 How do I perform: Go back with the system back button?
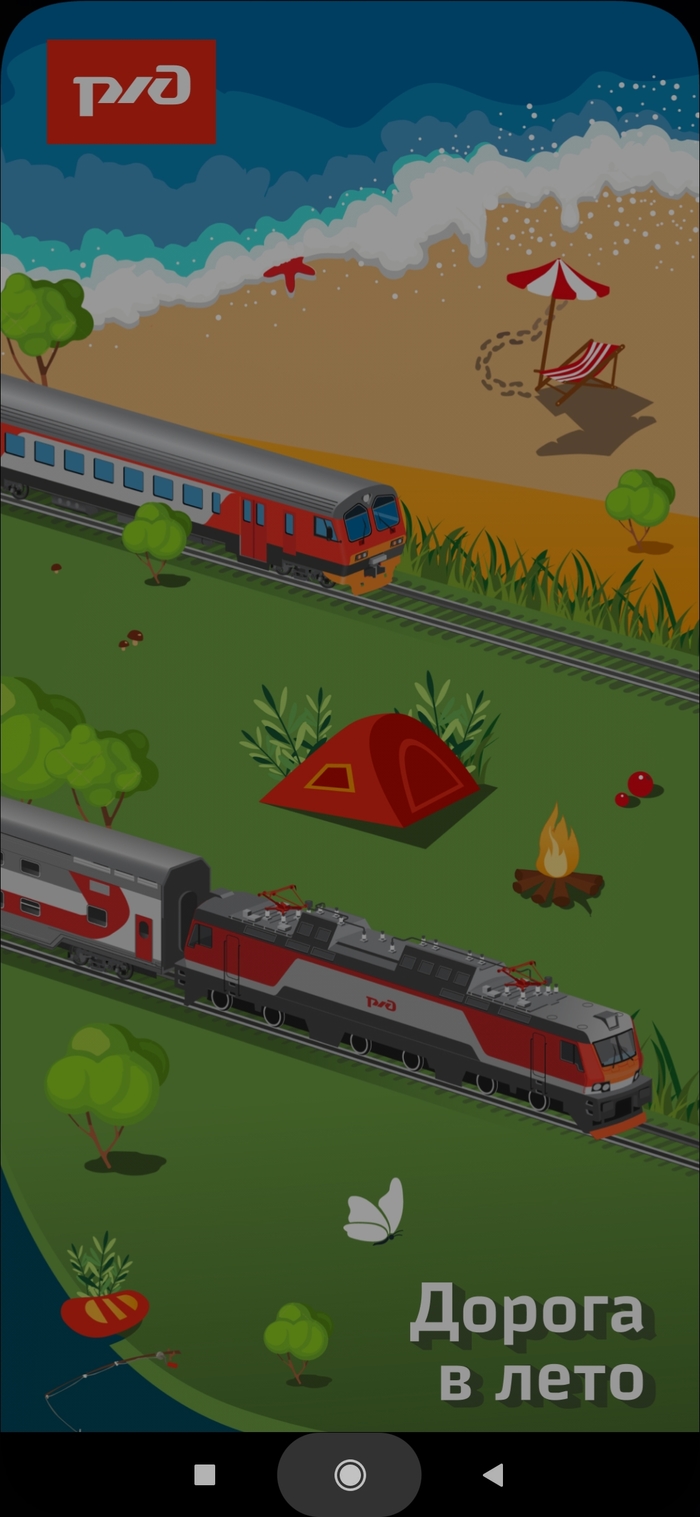(492, 1474)
